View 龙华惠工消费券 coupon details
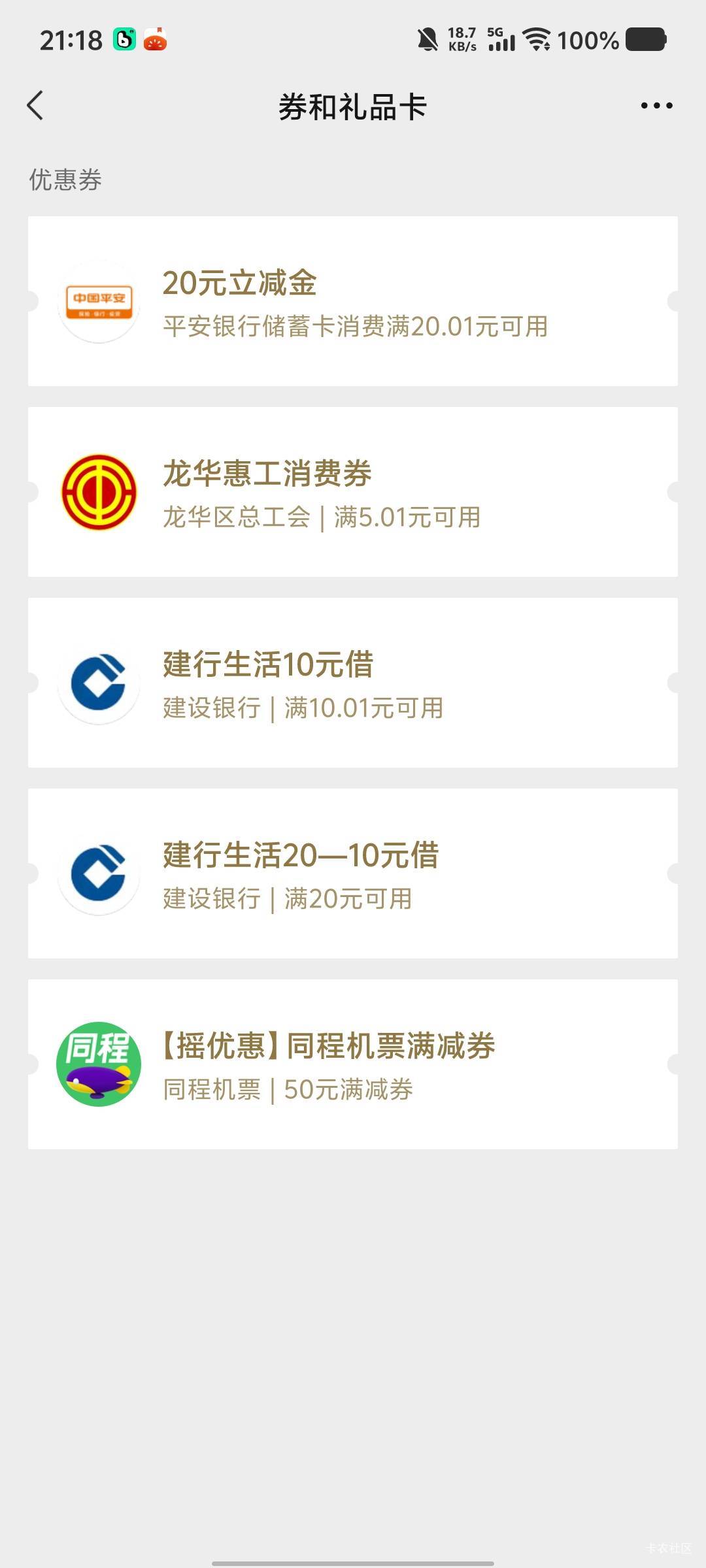 [x=353, y=492]
